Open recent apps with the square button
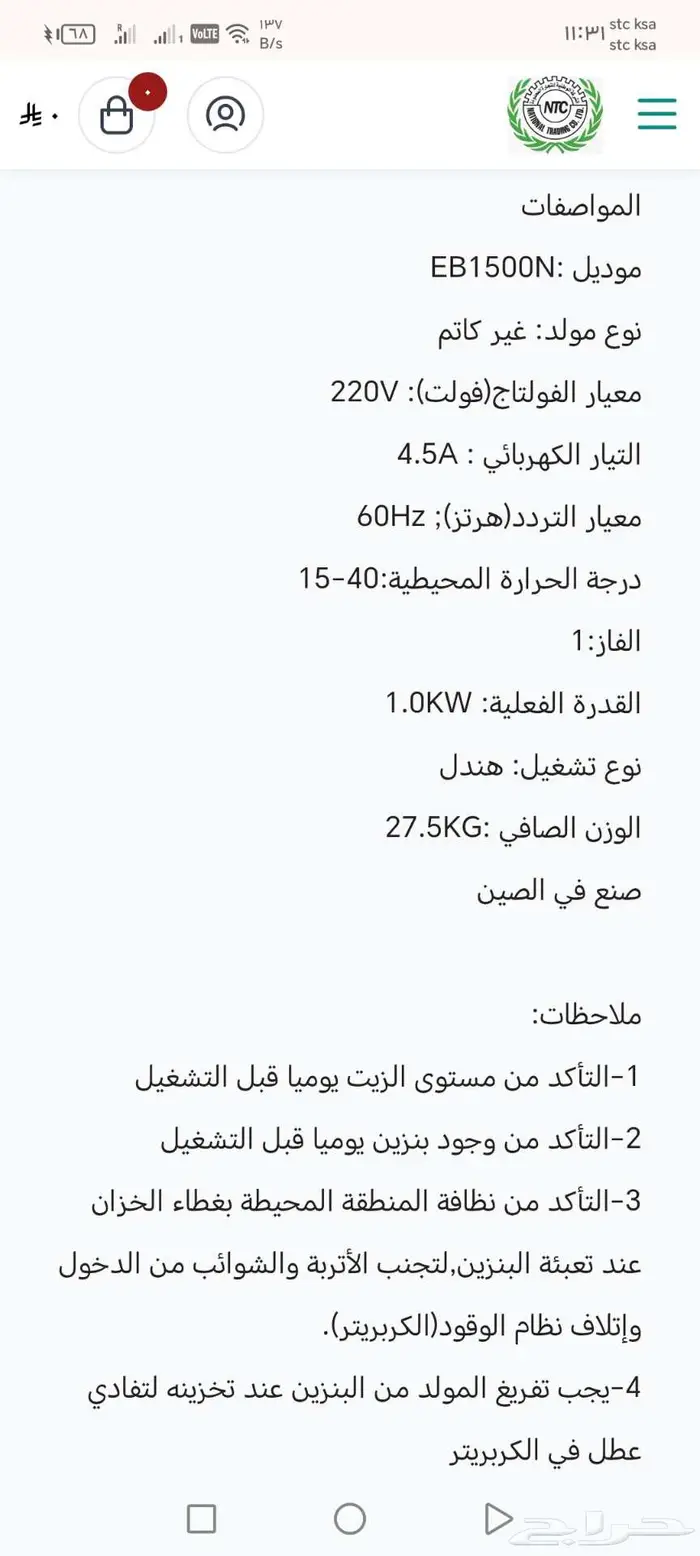The image size is (700, 1556). pyautogui.click(x=202, y=1519)
